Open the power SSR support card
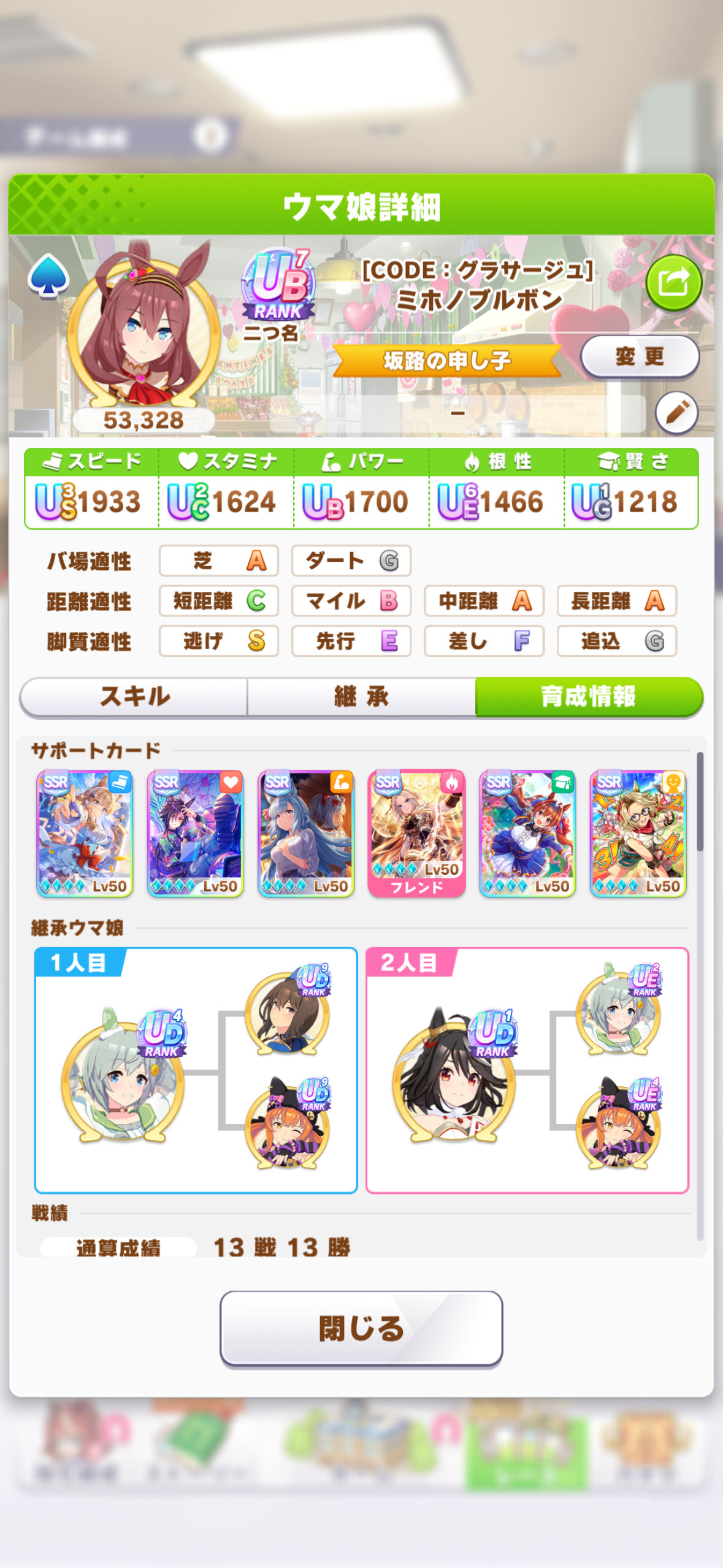Screen dimensions: 723x1568 (306, 834)
